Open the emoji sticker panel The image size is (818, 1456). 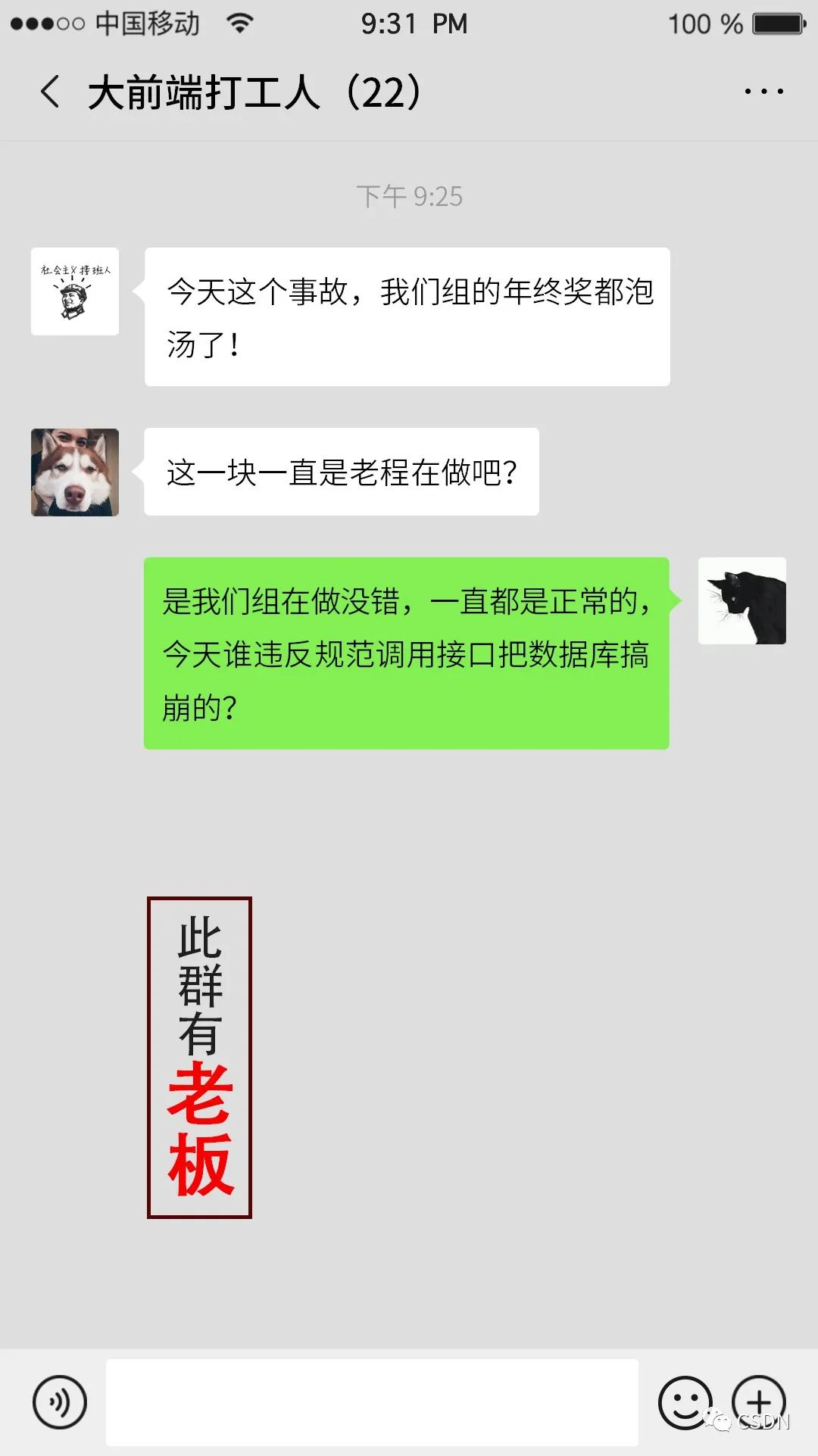pos(685,1401)
